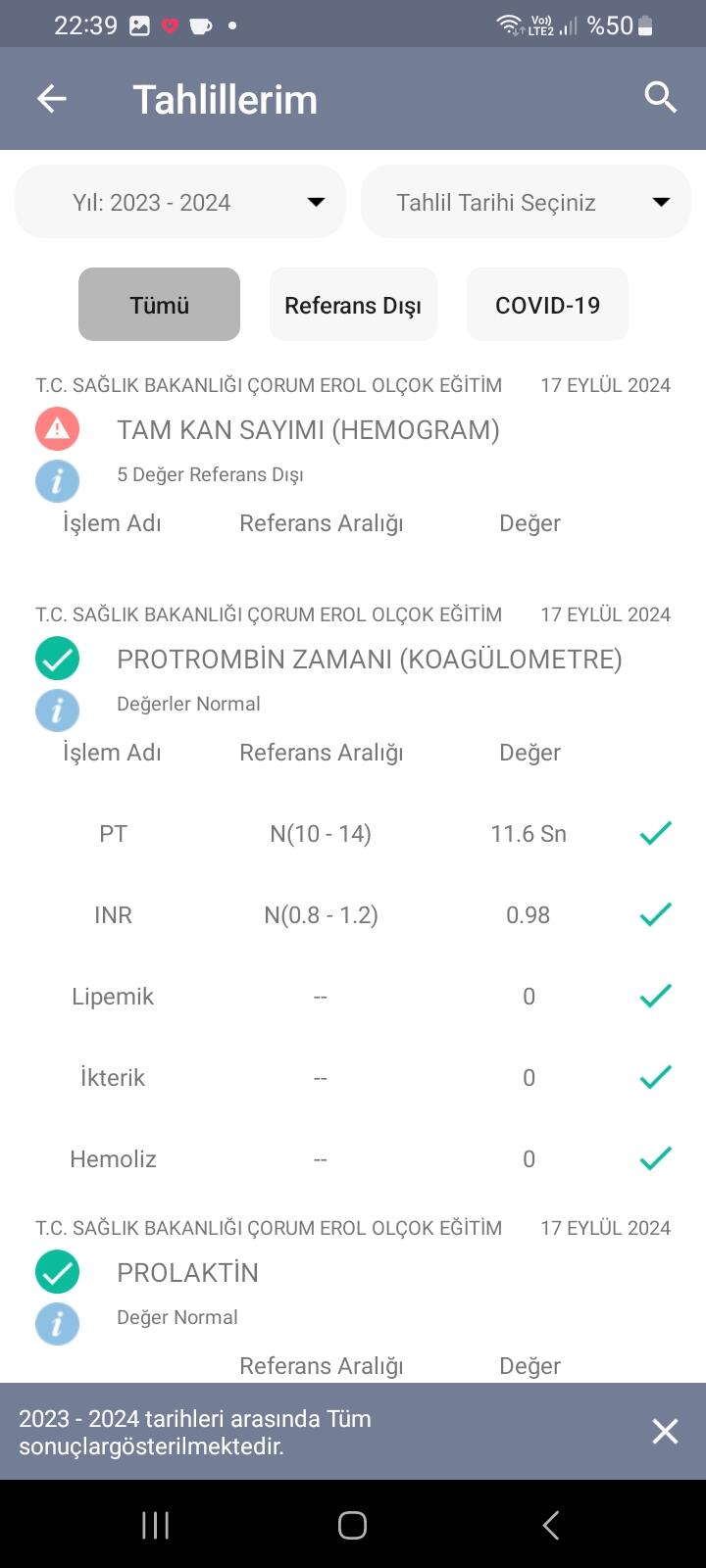Tap the info icon under PROLAKTİN
The width and height of the screenshot is (706, 1568).
57,1324
